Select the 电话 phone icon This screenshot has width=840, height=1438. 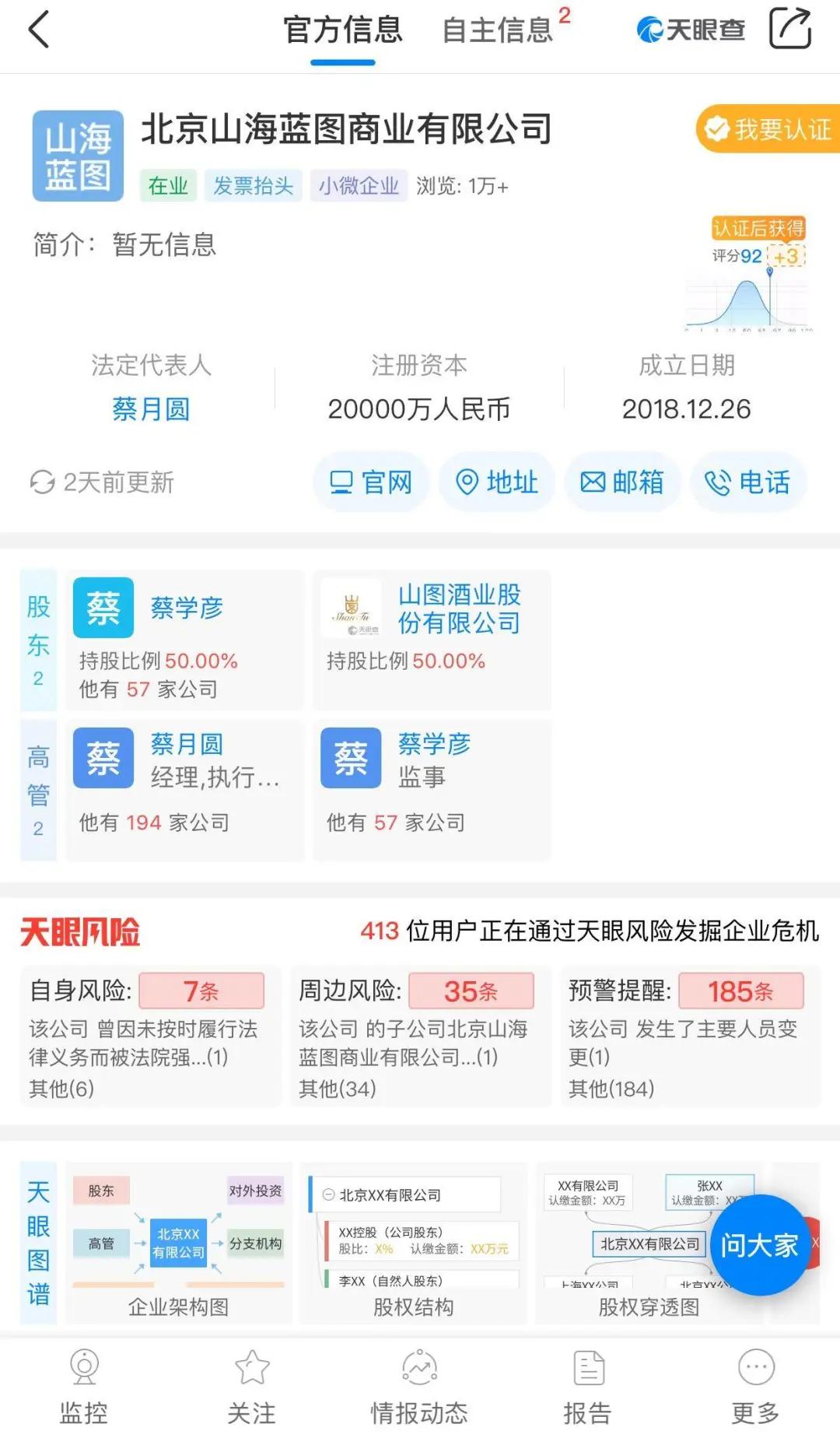point(748,482)
